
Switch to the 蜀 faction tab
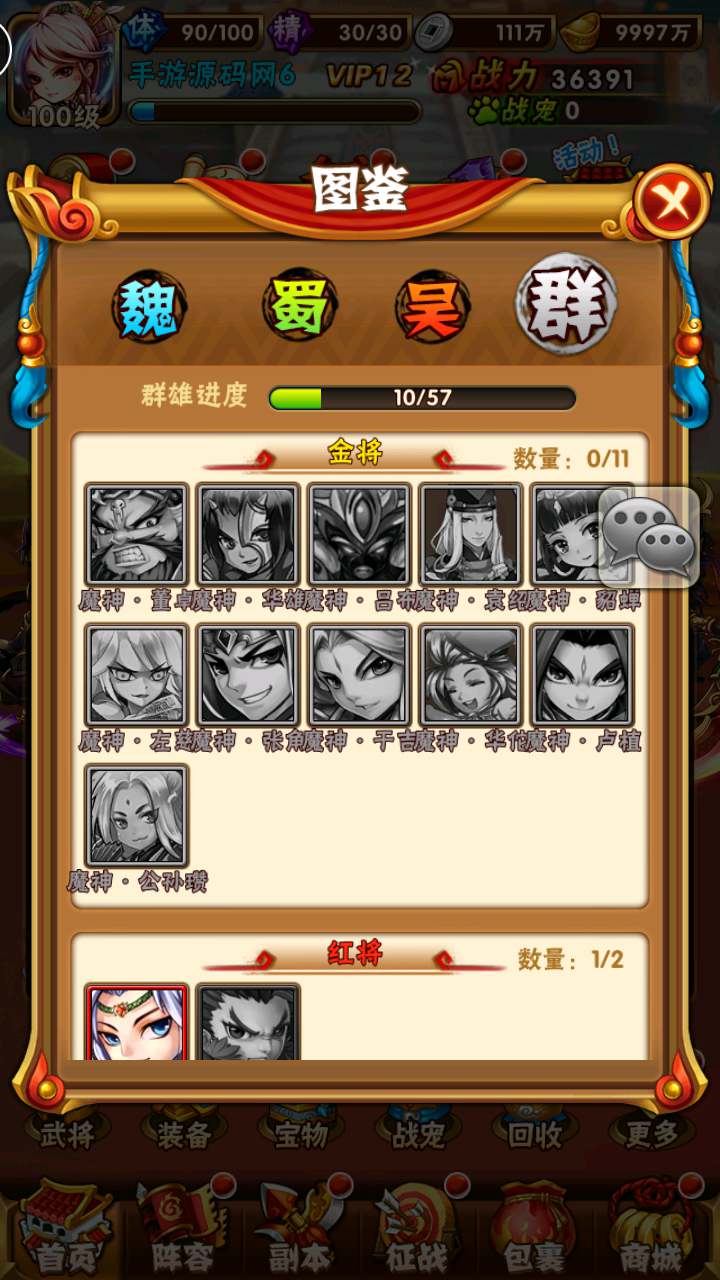coord(299,305)
